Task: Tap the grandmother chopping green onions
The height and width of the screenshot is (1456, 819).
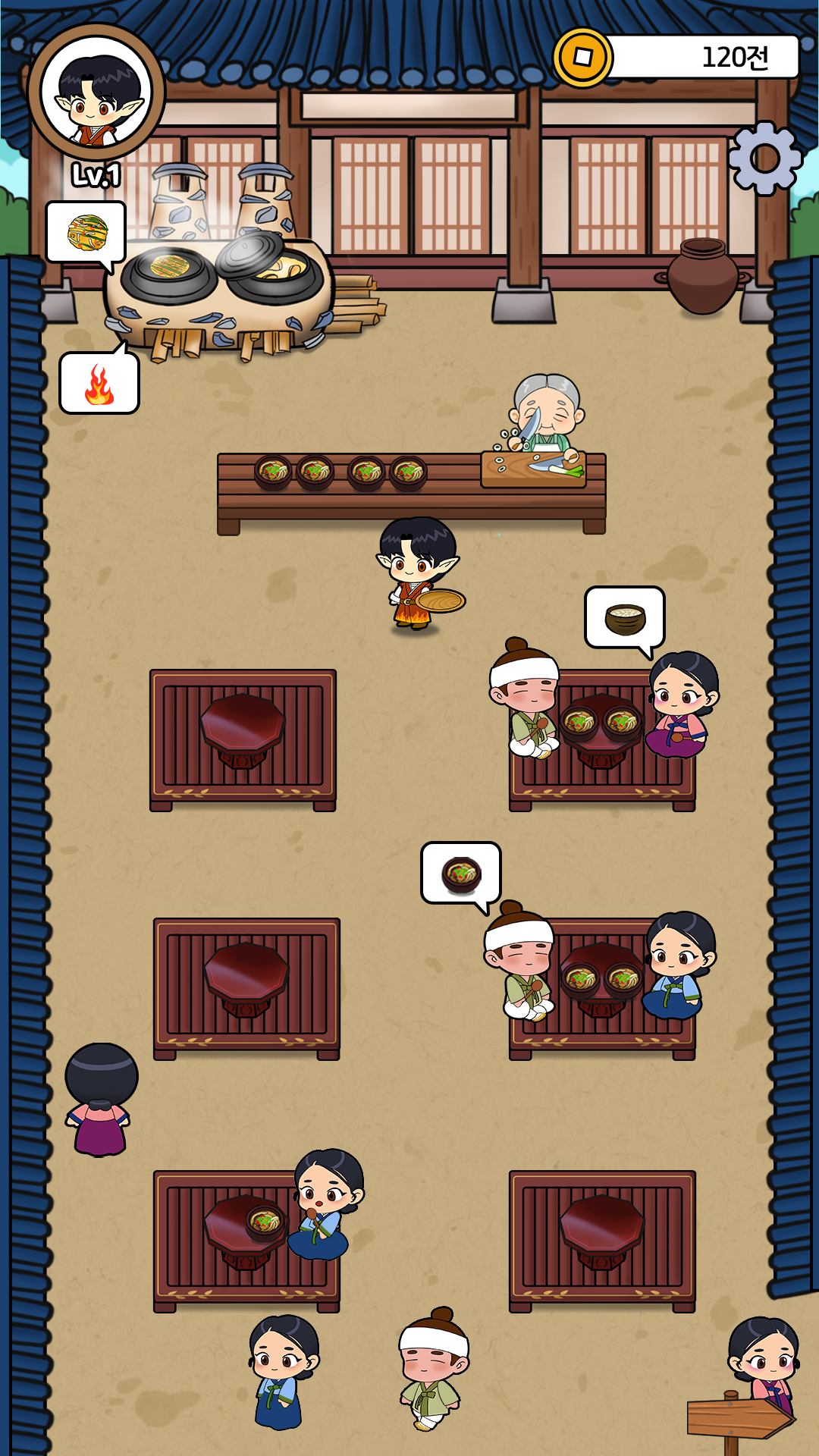Action: point(547,416)
